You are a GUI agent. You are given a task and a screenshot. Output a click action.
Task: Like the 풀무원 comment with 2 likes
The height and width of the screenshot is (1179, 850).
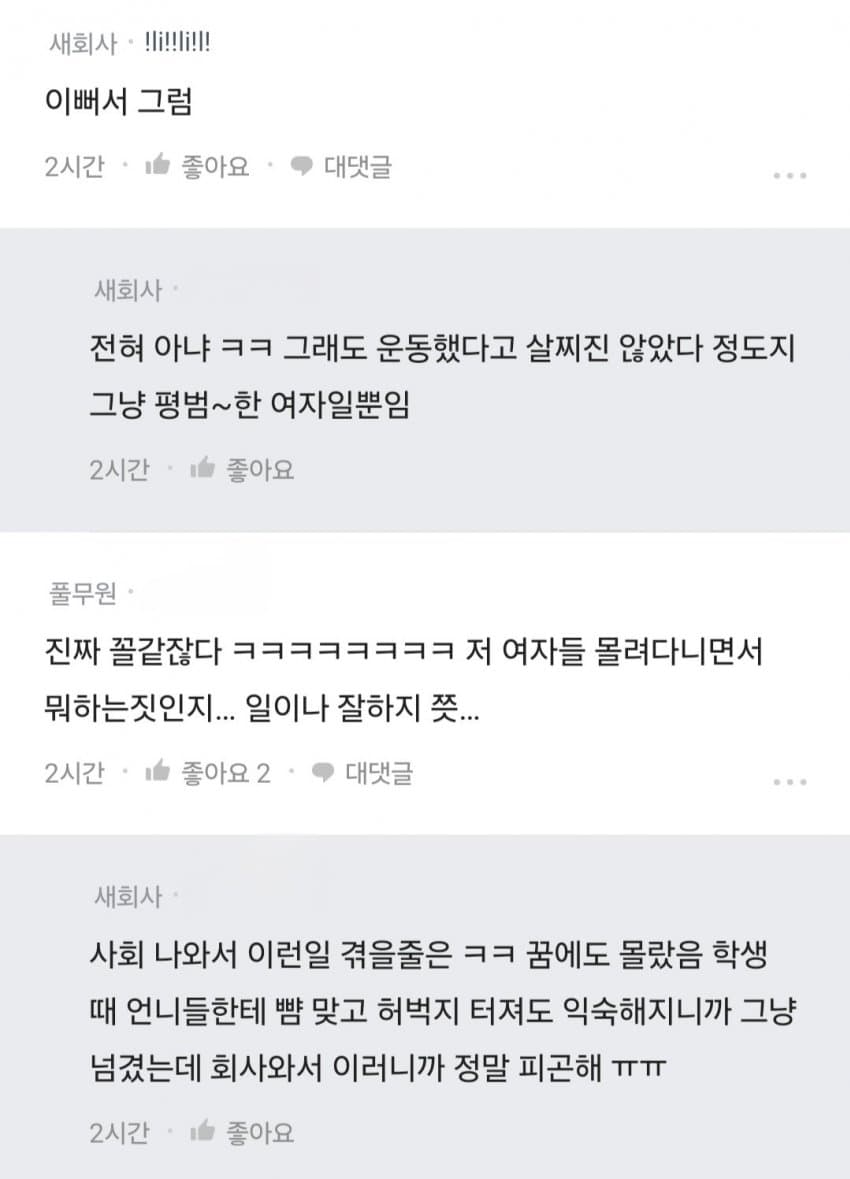tap(207, 772)
